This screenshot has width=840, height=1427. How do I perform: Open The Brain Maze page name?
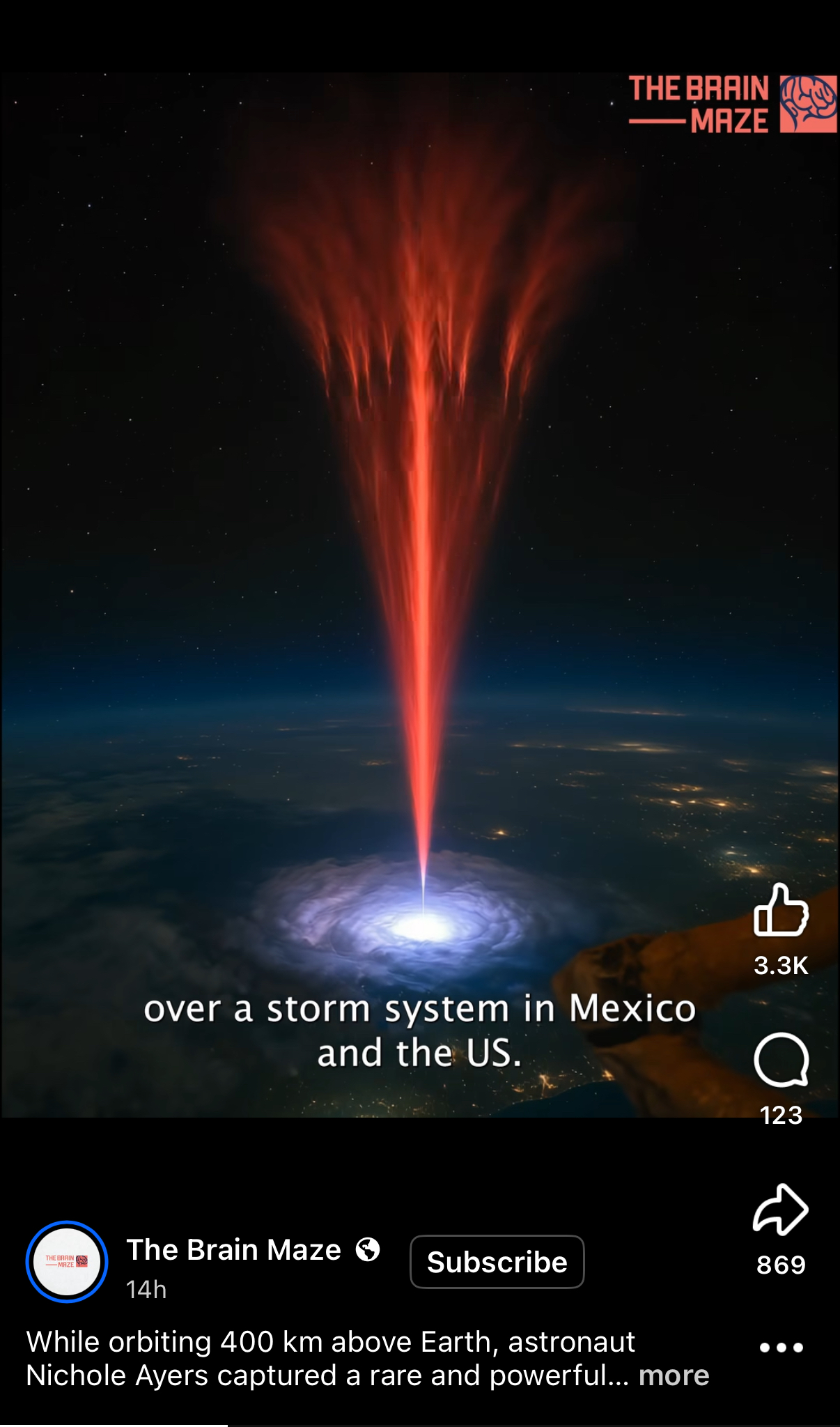(x=234, y=1250)
